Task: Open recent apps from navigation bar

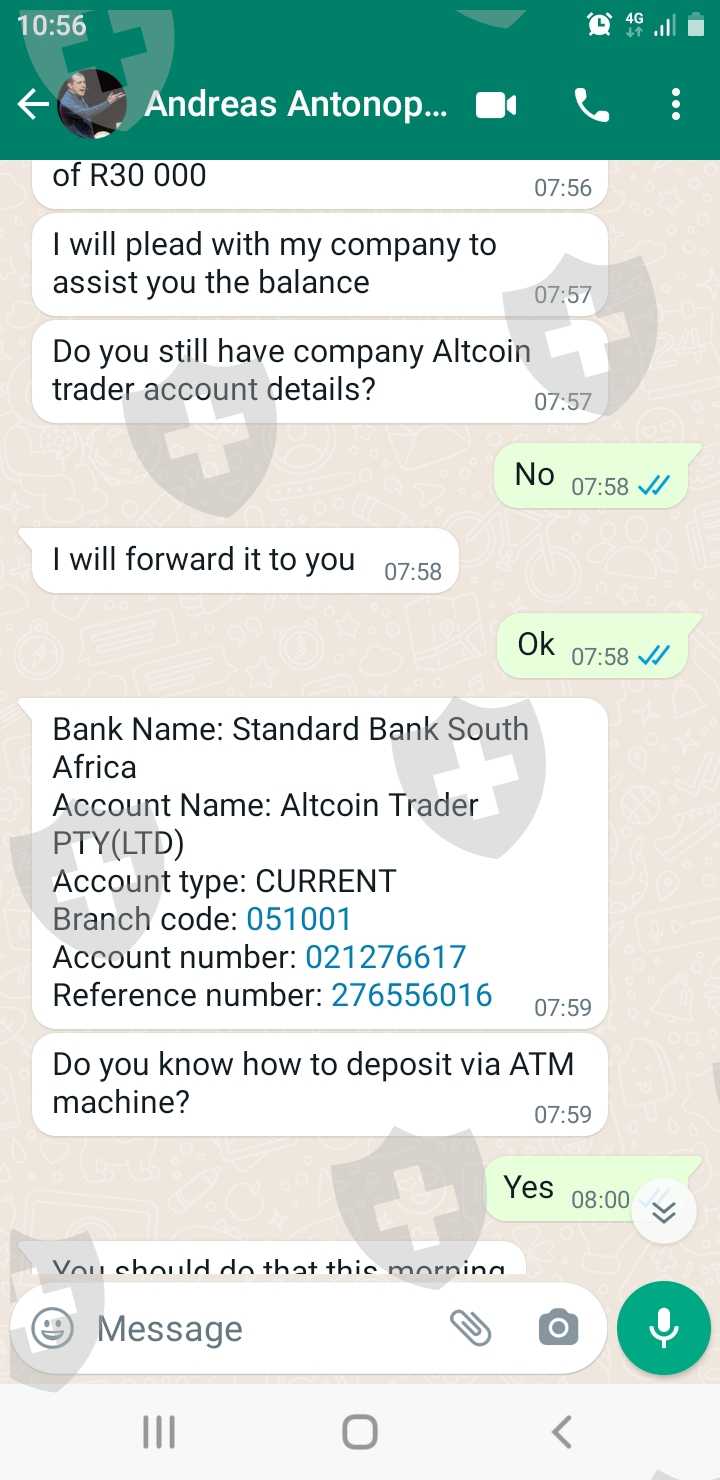Action: [159, 1432]
